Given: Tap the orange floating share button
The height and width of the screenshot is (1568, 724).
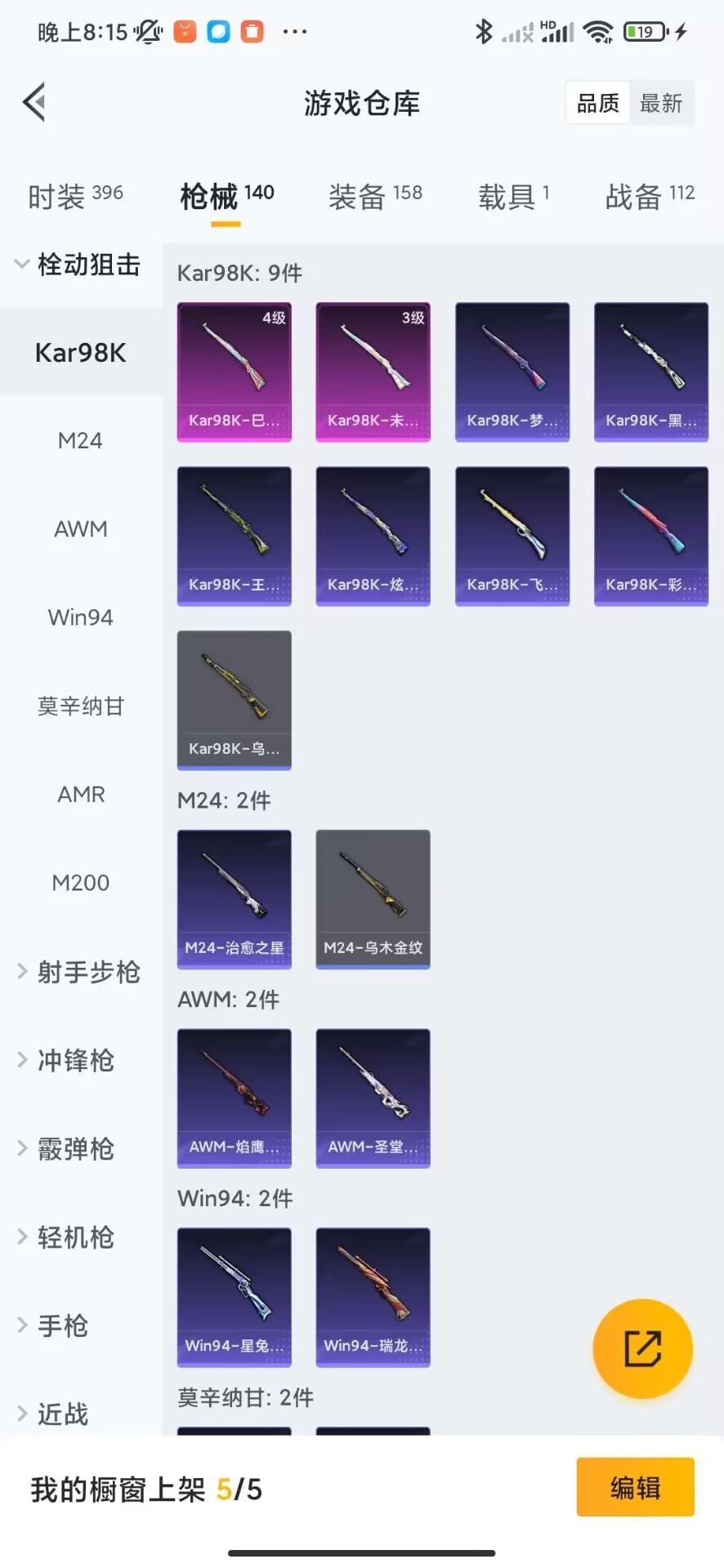Looking at the screenshot, I should click(x=642, y=1348).
